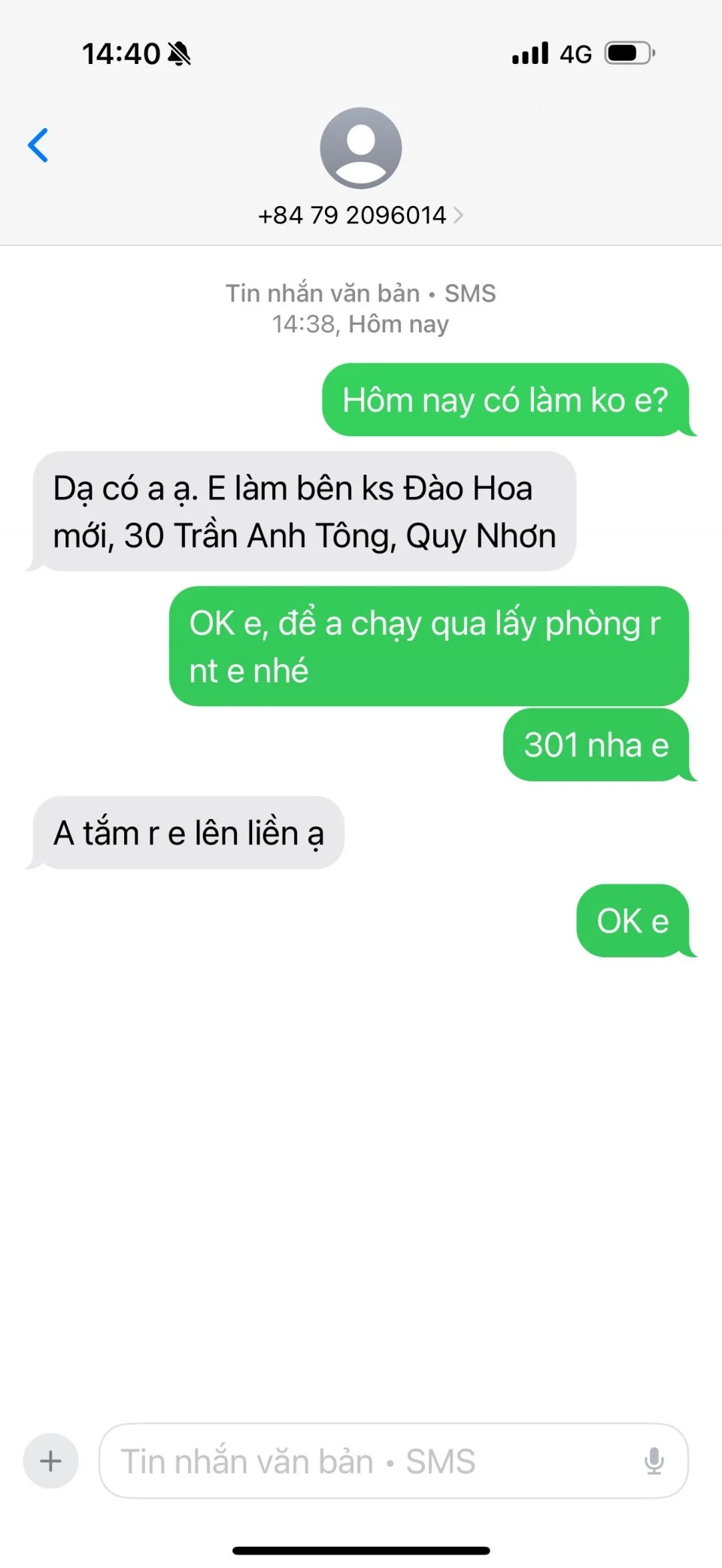Start voice dictation with the microphone
722x1568 pixels.
click(654, 1461)
